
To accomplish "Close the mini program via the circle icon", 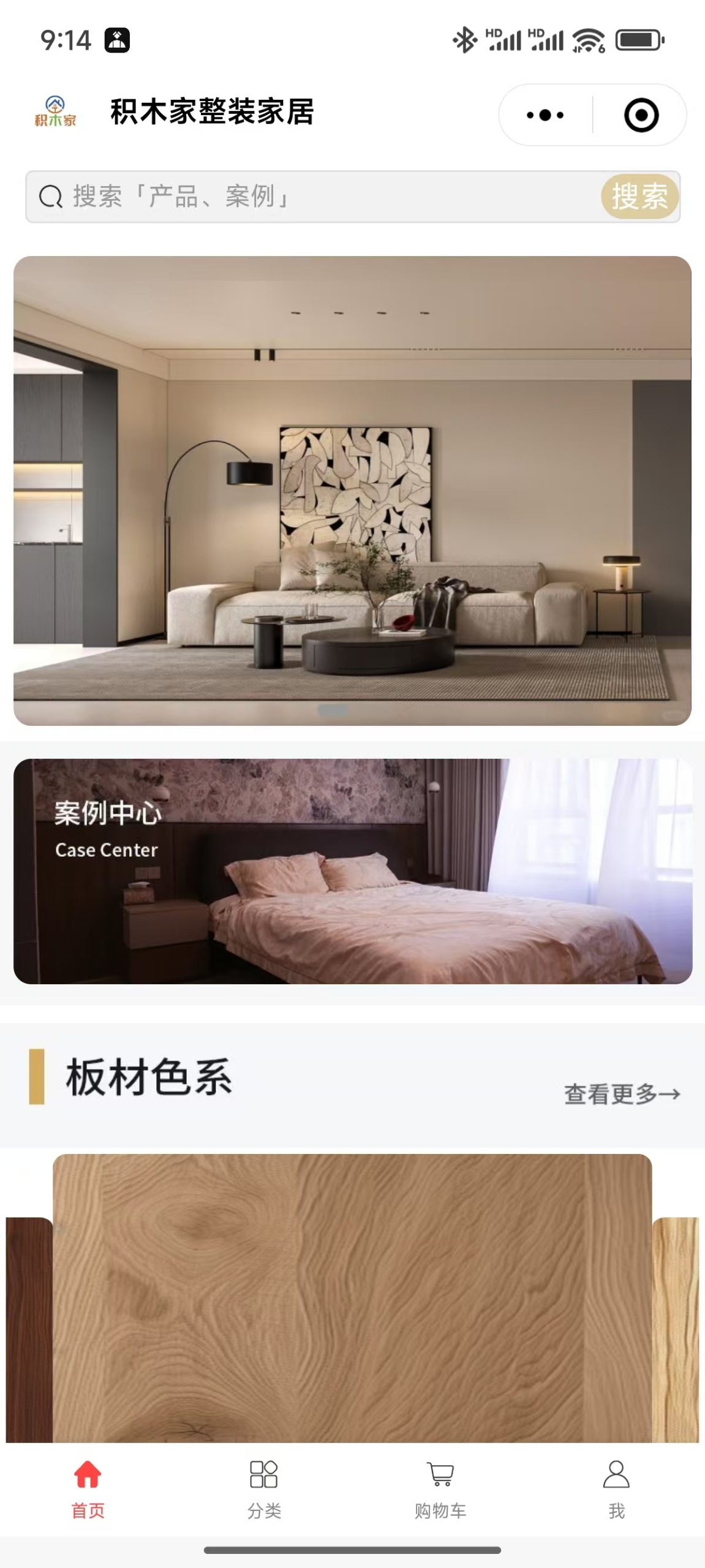I will (x=641, y=115).
